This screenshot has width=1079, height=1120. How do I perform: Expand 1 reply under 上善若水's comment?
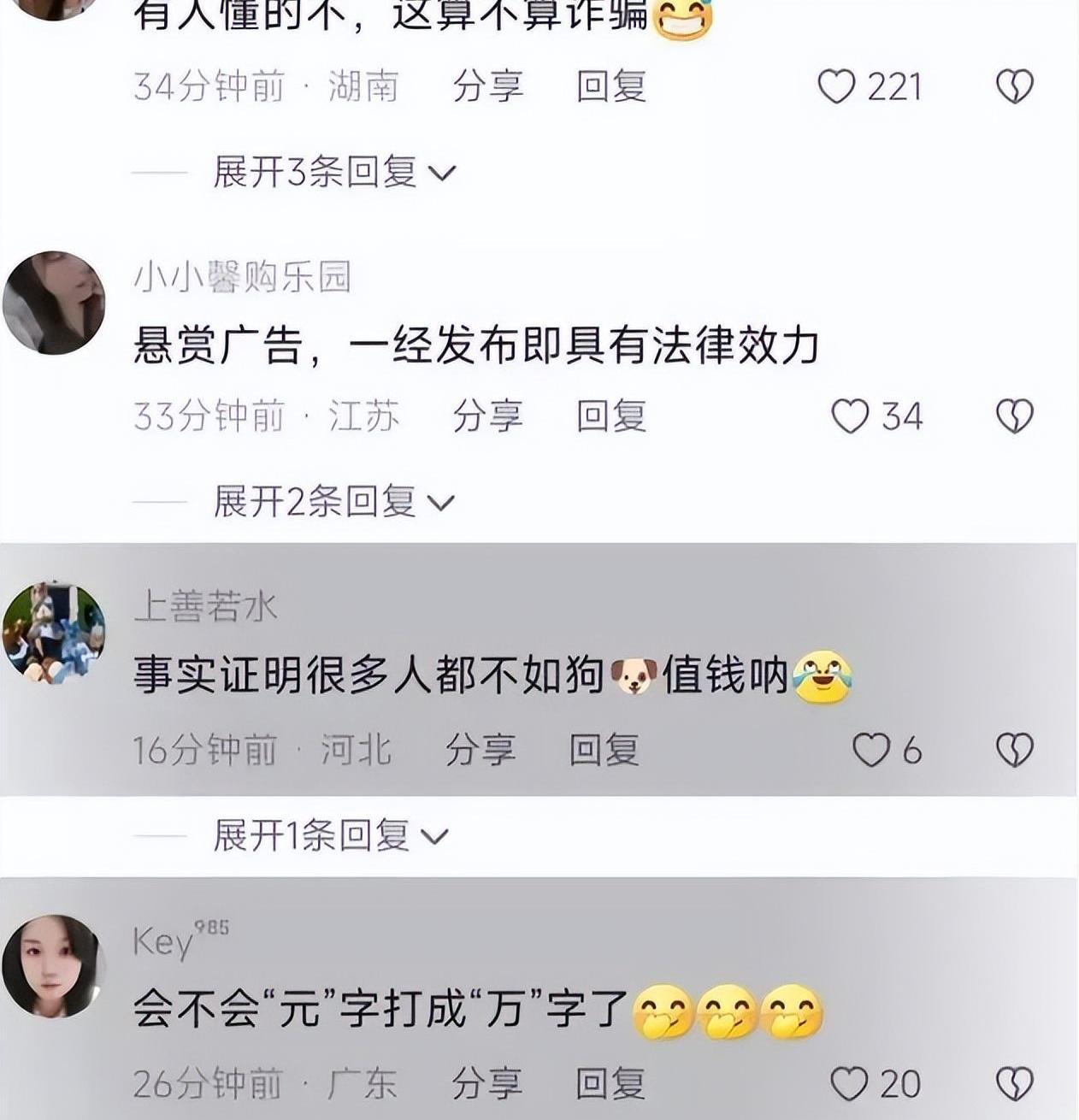pos(331,835)
